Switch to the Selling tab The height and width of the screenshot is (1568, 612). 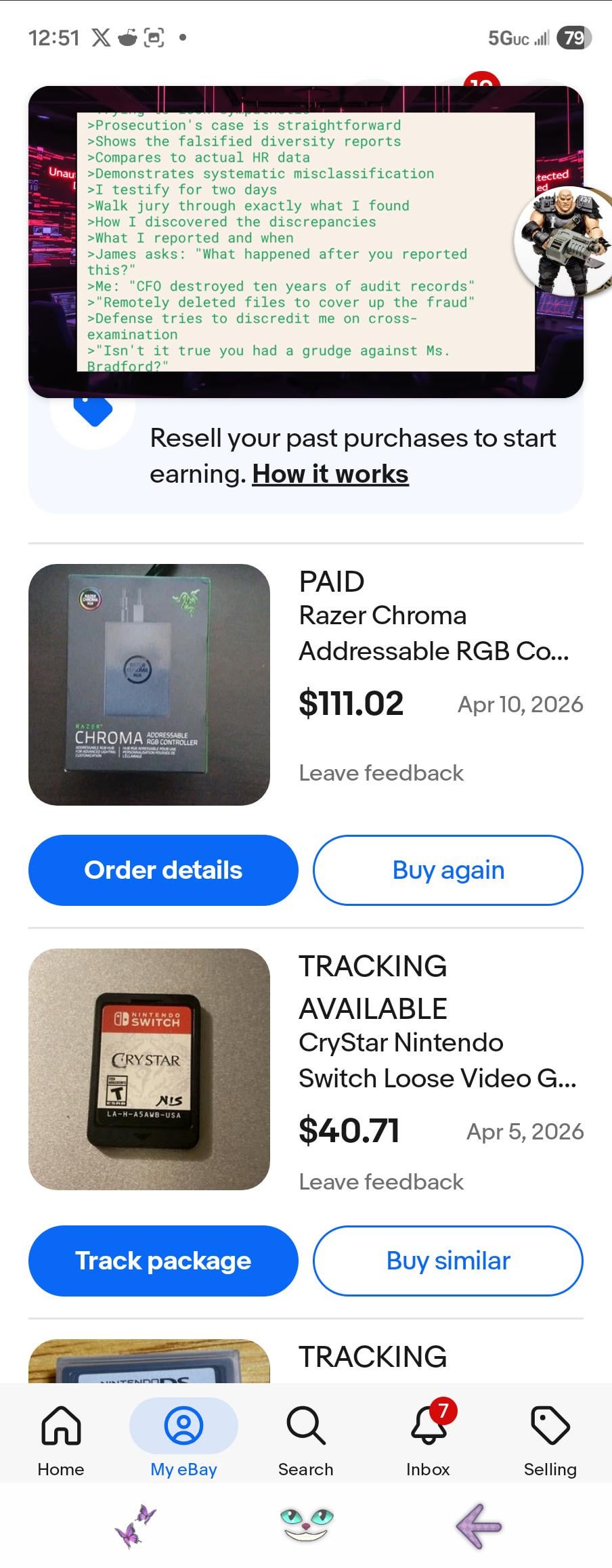point(550,1438)
